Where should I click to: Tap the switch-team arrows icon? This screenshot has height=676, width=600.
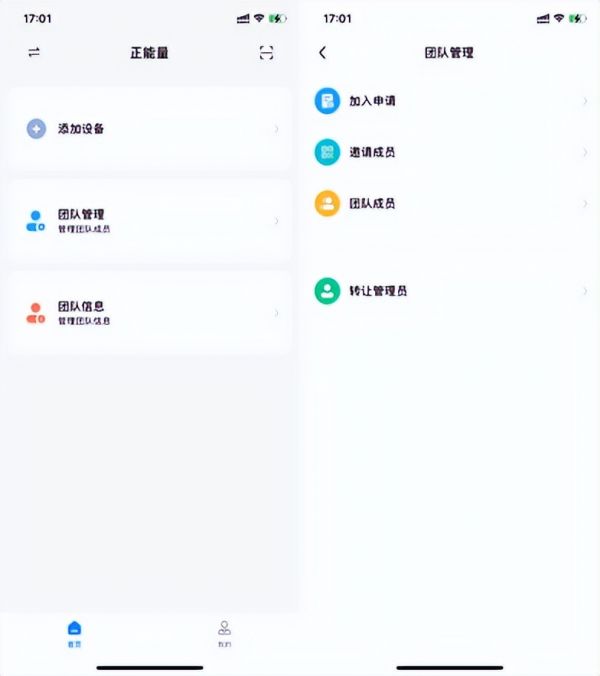34,53
